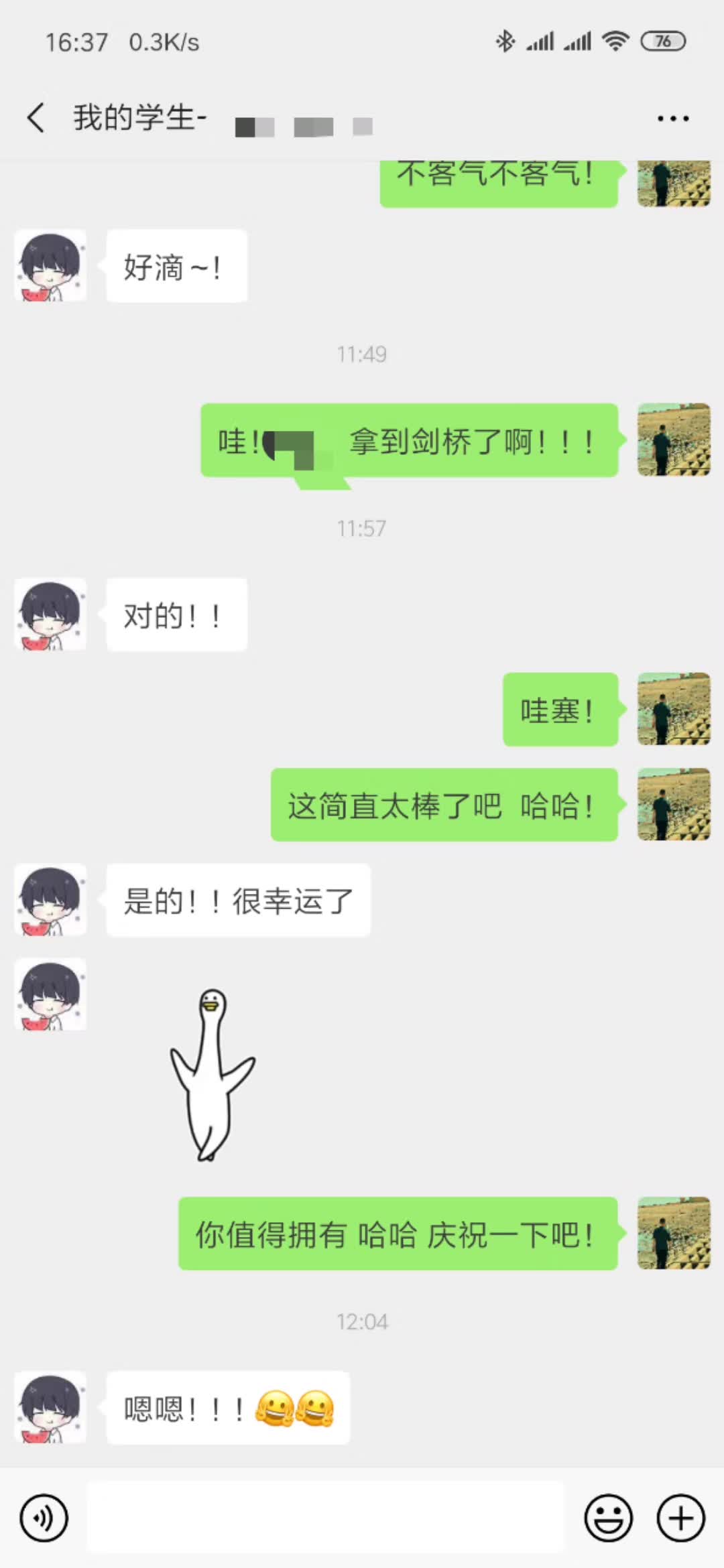This screenshot has width=724, height=1568.
Task: Focus the message text field
Action: (326, 1518)
